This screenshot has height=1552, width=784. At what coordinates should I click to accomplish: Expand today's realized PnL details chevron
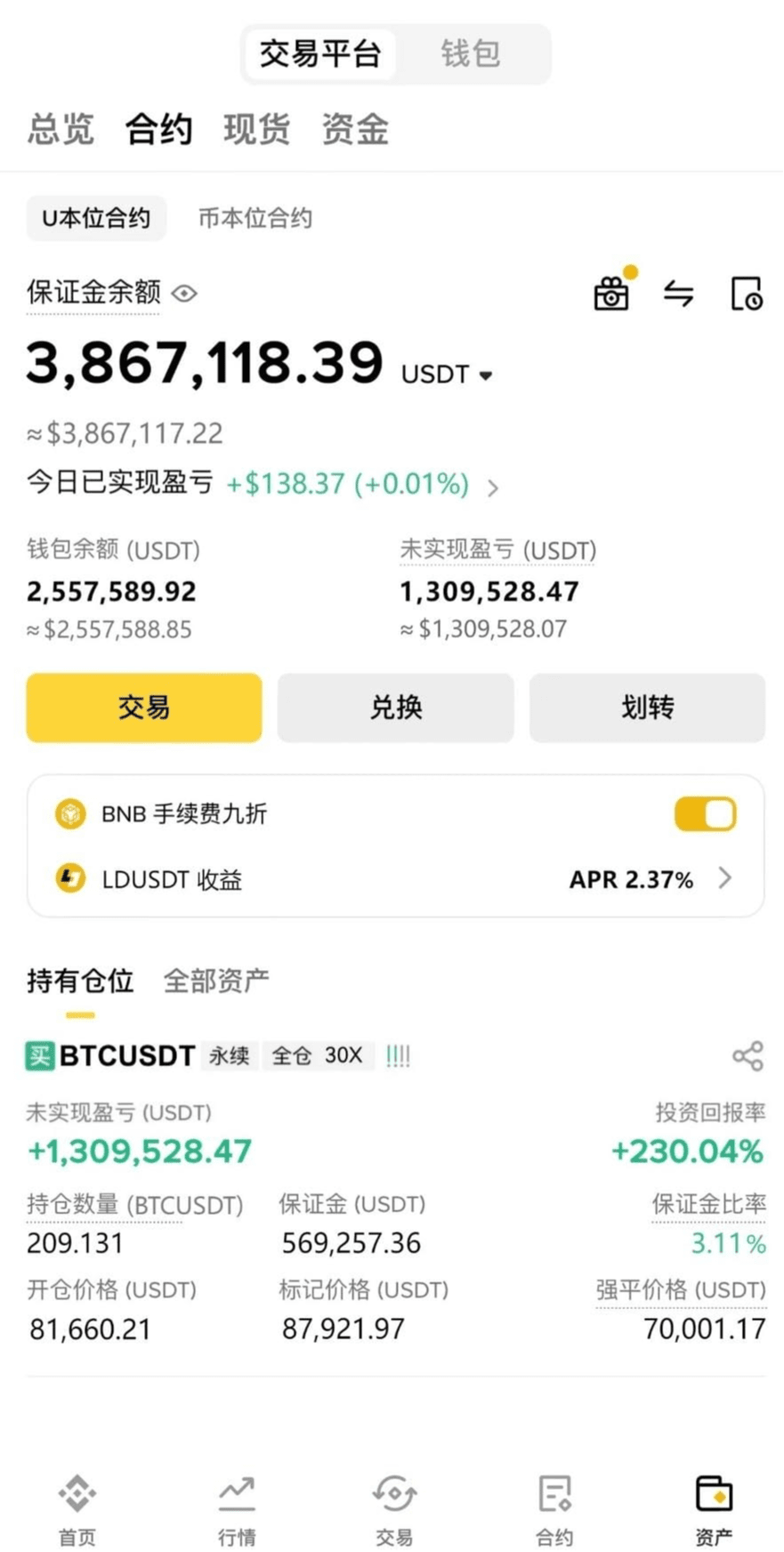tap(495, 487)
